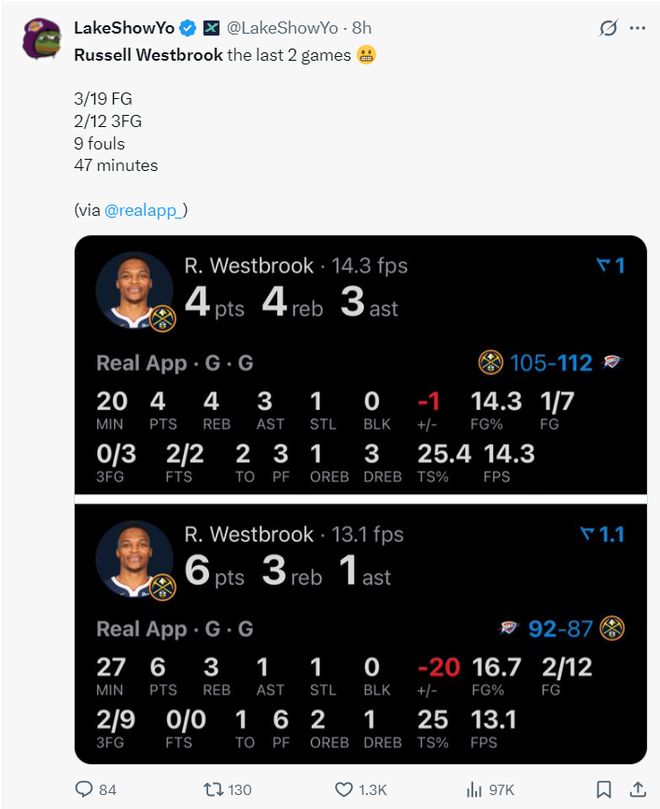Tap the Grok explain icon on the post

pos(607,29)
